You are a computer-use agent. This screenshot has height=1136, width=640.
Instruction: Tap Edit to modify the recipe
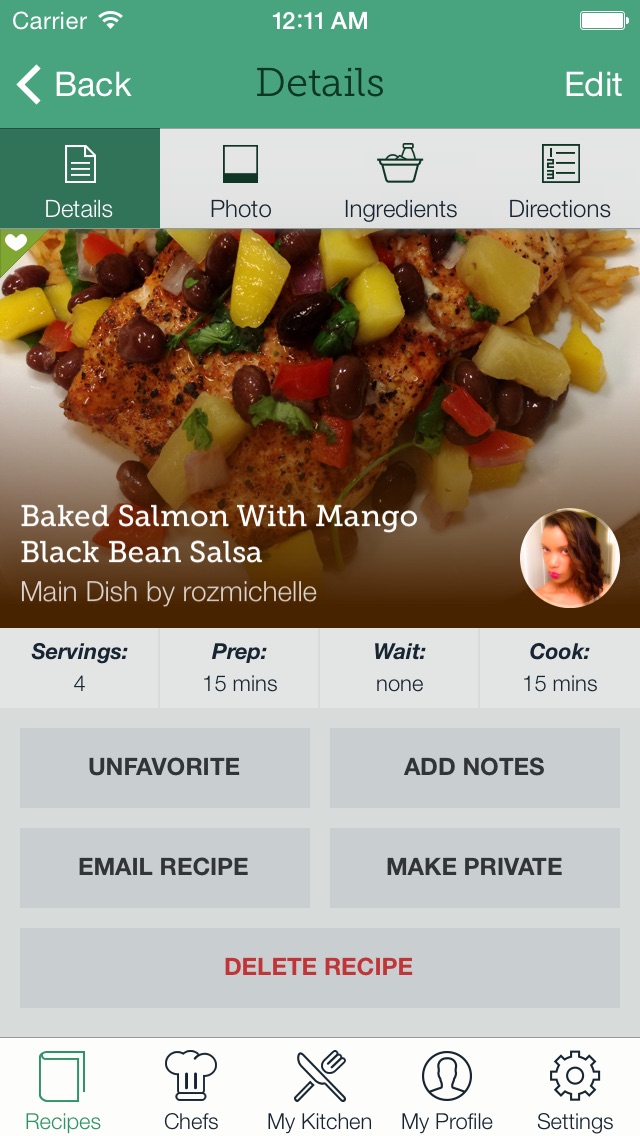593,85
